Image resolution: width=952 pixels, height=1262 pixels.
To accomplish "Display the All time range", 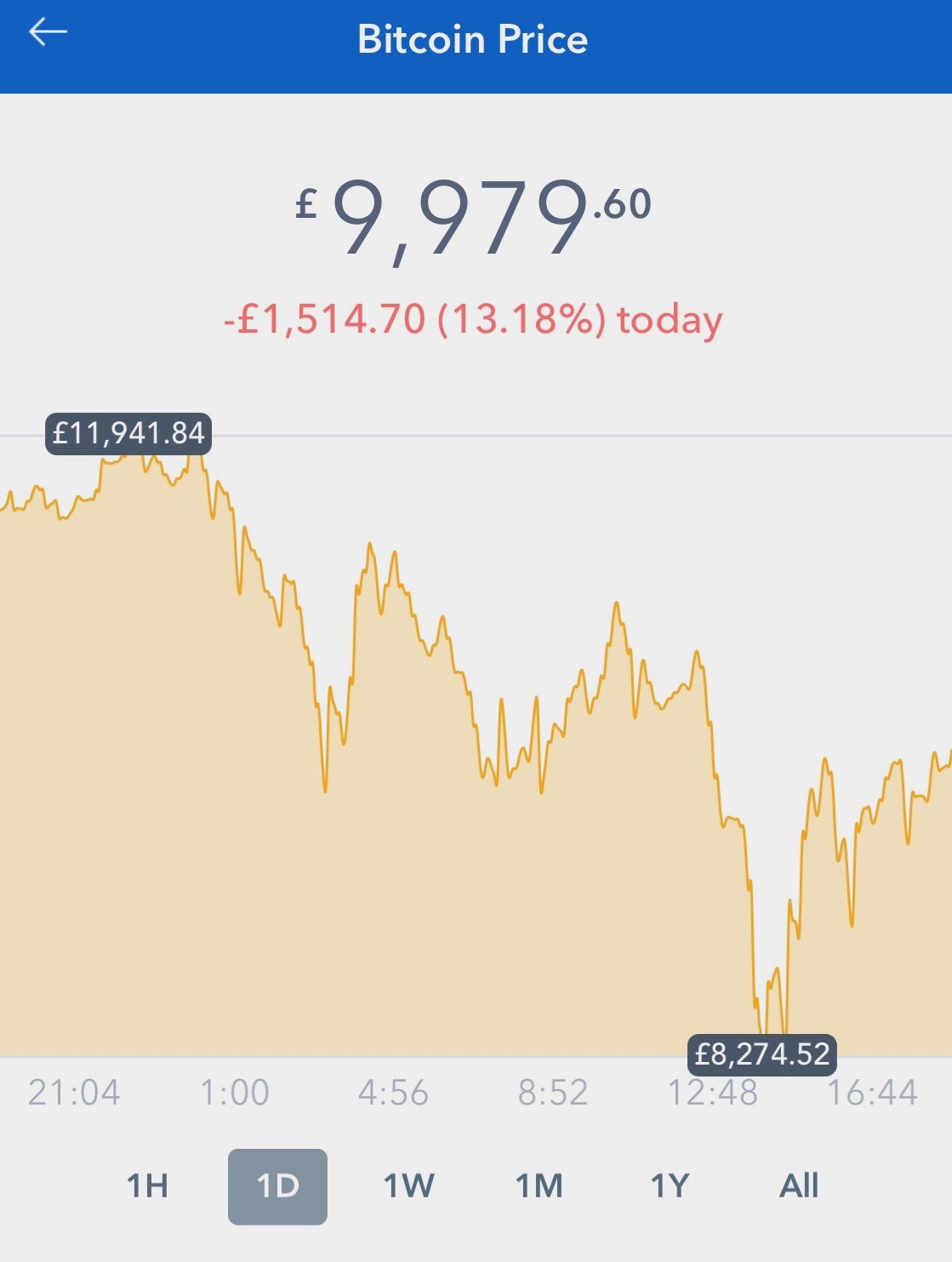I will (799, 1185).
